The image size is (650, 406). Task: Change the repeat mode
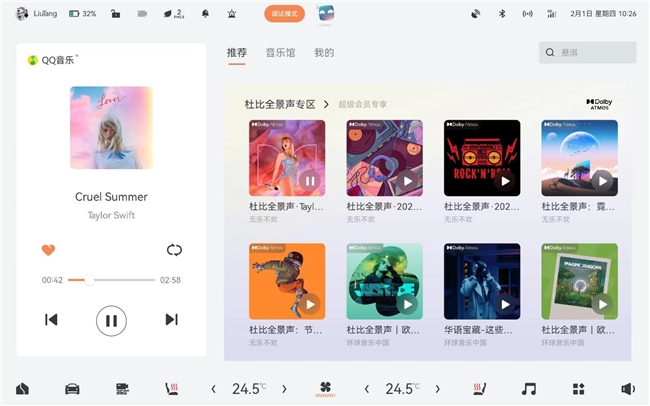click(174, 250)
